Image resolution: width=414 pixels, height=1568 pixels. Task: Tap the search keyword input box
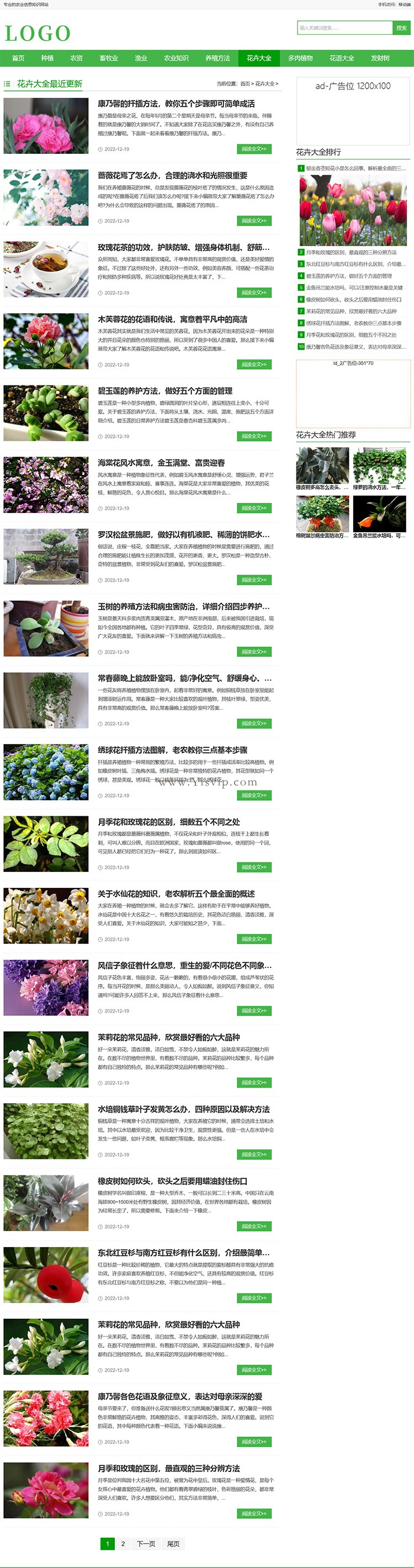(344, 28)
